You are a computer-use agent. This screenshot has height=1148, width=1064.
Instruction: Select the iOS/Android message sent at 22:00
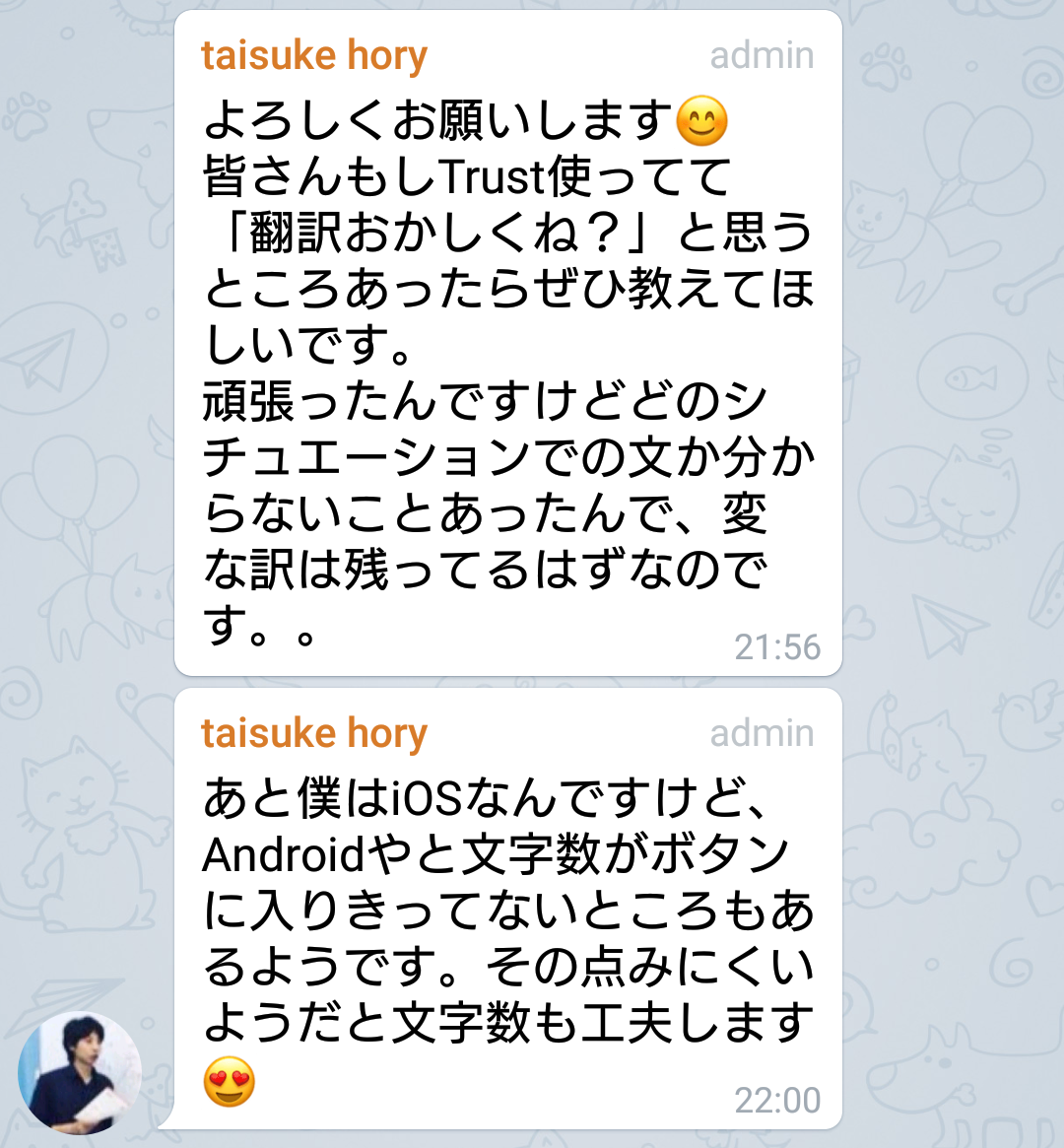pyautogui.click(x=507, y=936)
